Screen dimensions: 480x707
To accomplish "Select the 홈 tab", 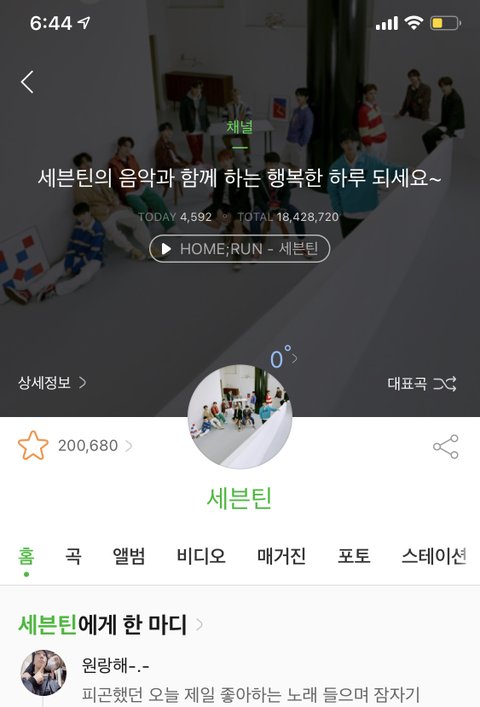I will coord(26,556).
